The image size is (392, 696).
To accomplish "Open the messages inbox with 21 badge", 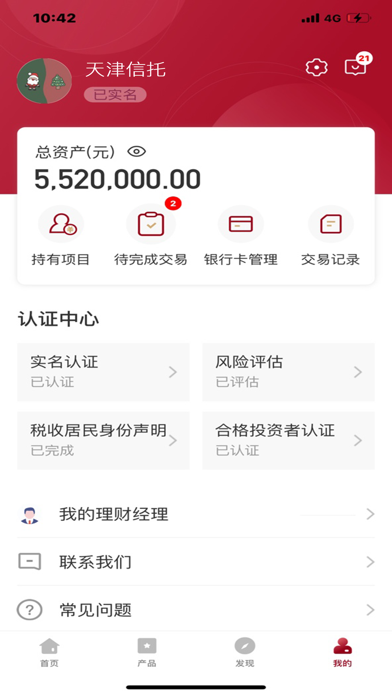I will click(357, 66).
